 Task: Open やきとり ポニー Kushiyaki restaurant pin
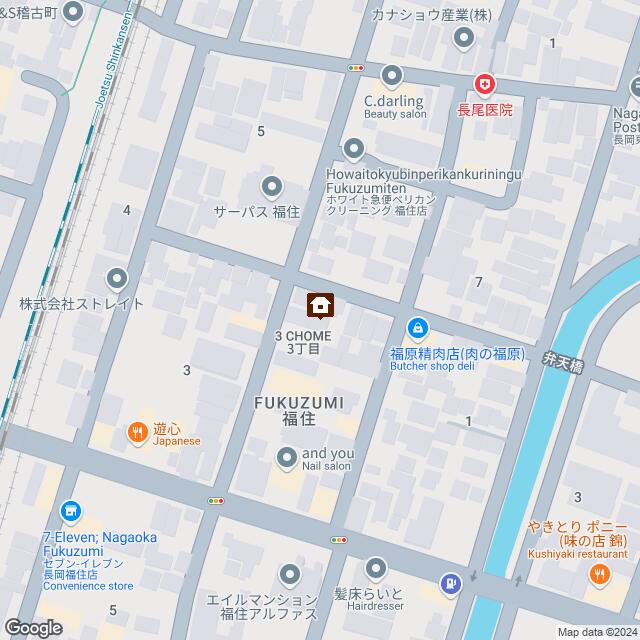coord(599,573)
